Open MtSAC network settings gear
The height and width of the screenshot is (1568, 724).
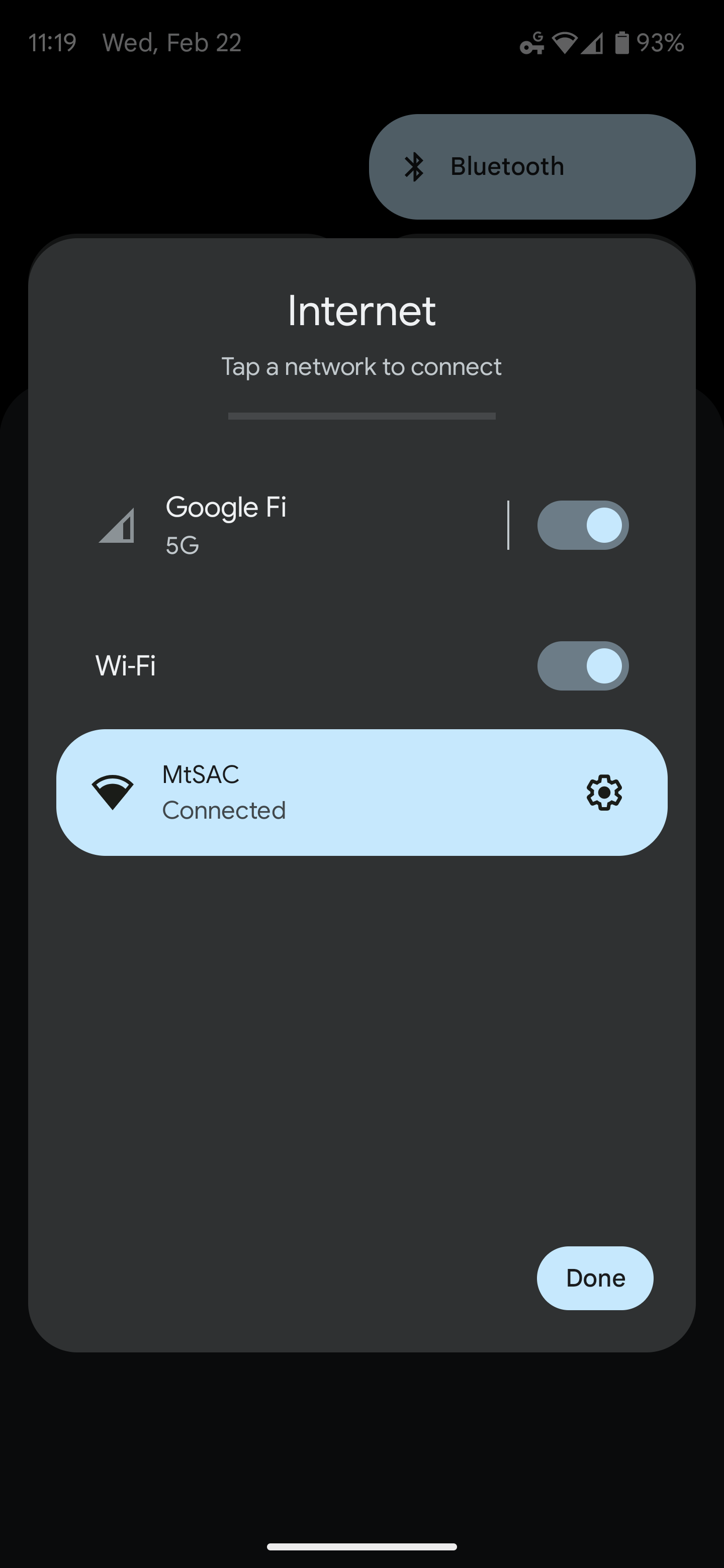[x=603, y=793]
